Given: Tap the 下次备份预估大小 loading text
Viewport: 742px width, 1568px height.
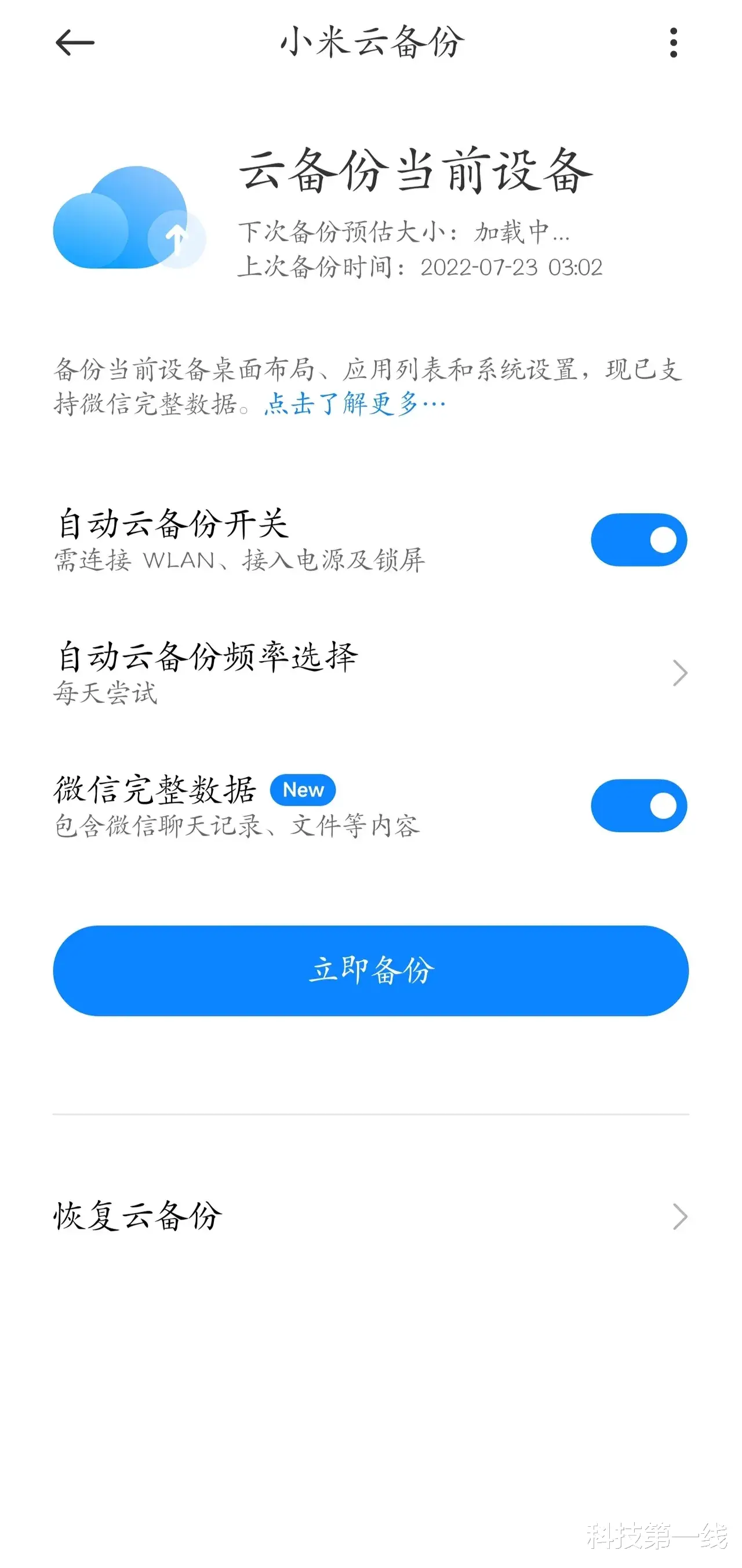Looking at the screenshot, I should 405,232.
